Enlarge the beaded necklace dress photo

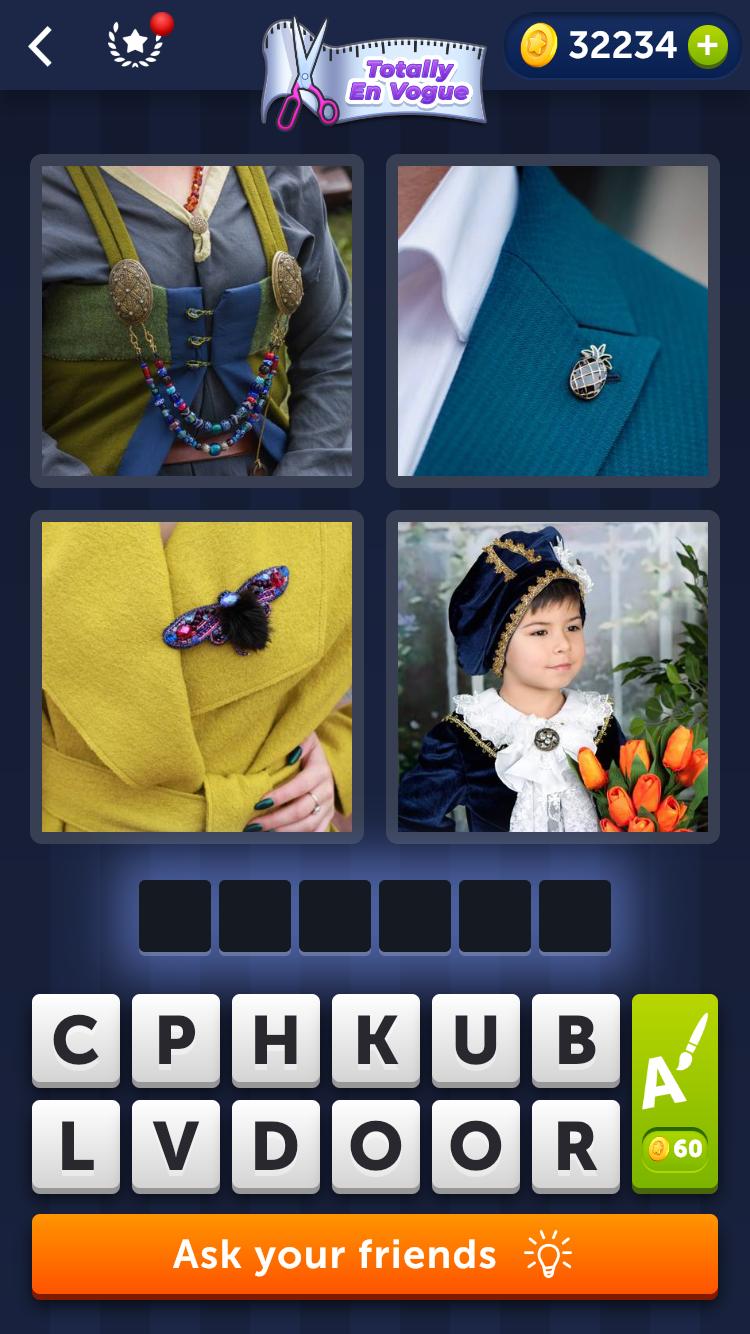click(197, 321)
